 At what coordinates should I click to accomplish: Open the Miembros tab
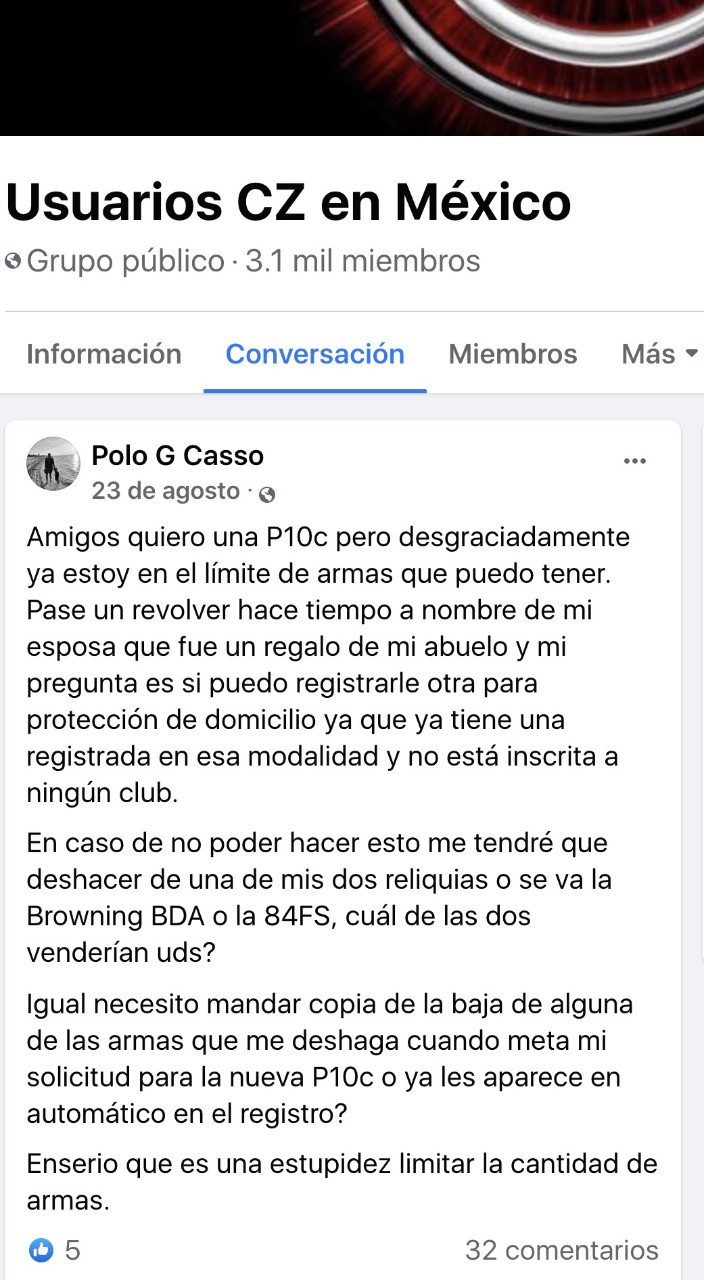coord(513,354)
